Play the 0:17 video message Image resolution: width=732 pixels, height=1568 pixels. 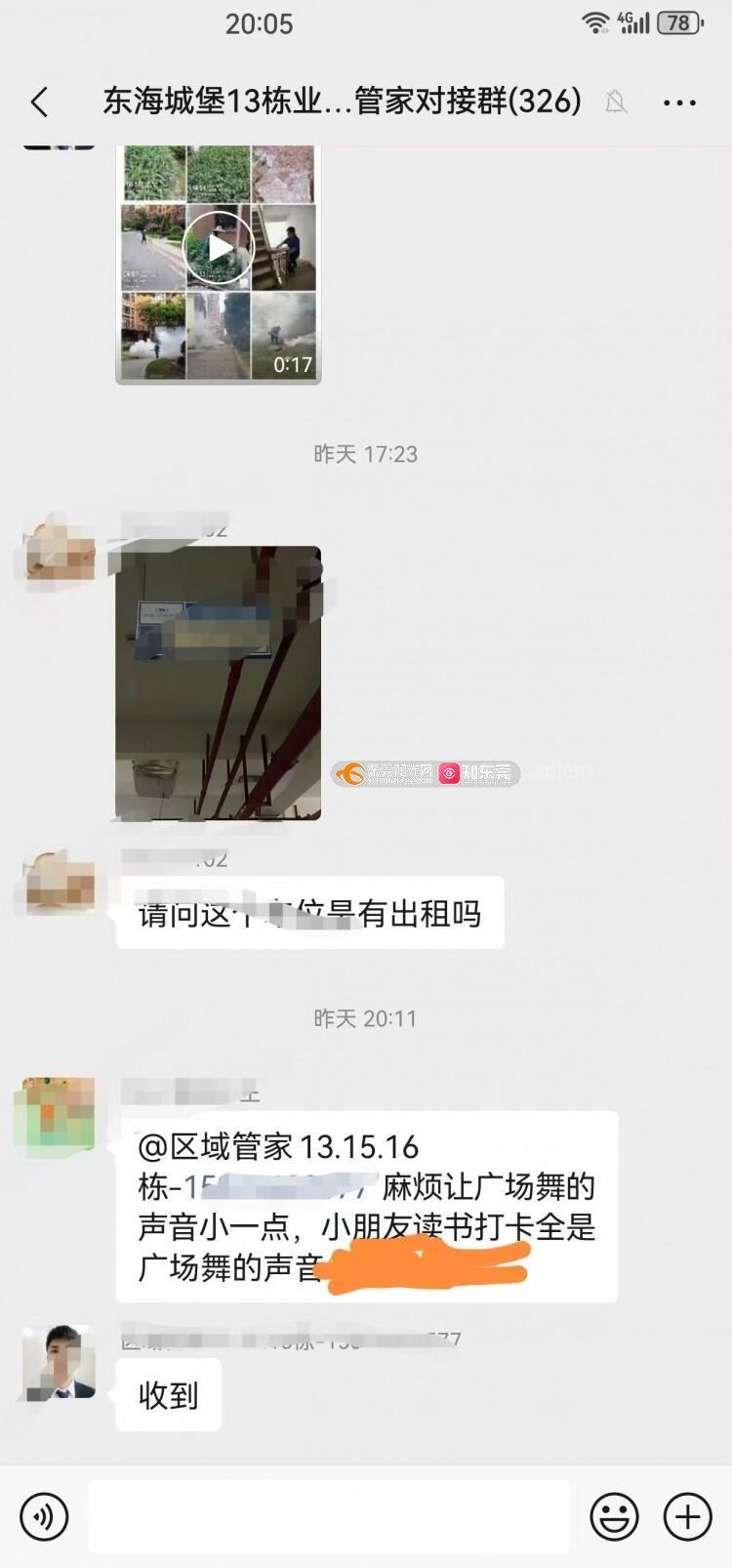[219, 264]
